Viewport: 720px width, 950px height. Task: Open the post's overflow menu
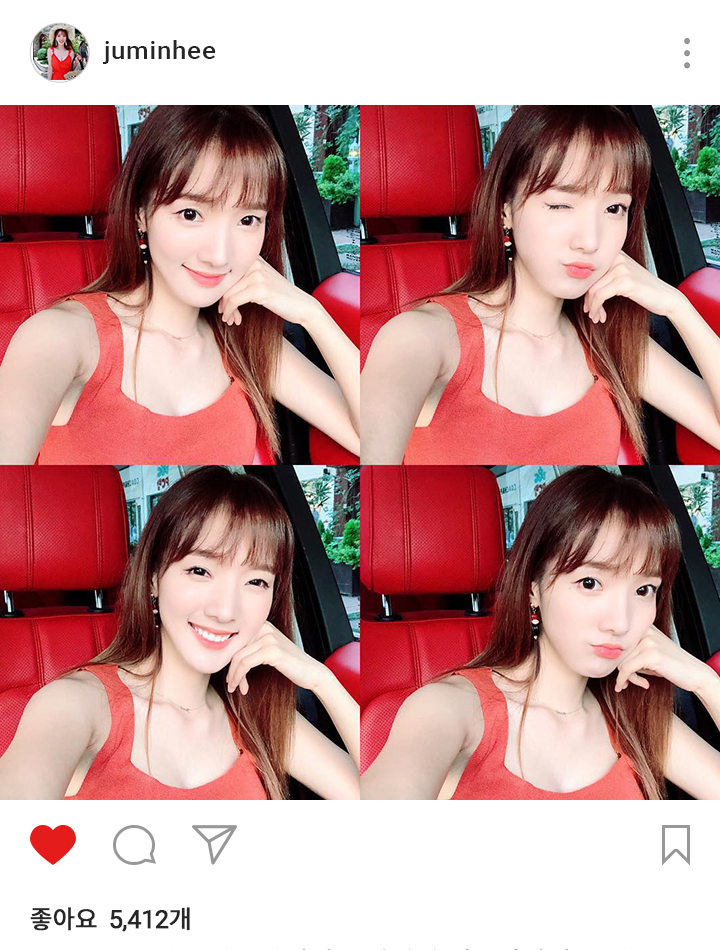(x=687, y=53)
